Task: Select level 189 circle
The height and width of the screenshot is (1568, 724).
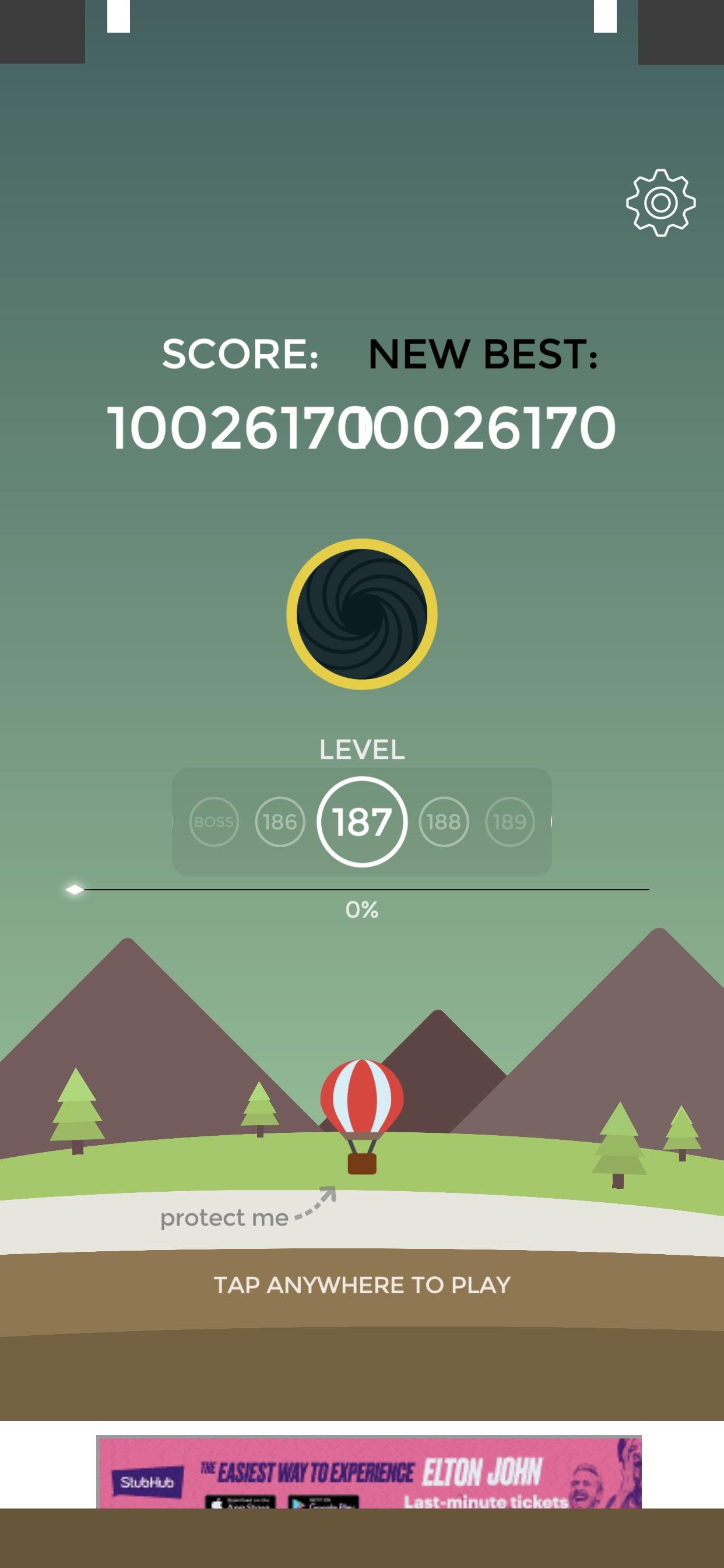Action: [x=509, y=822]
